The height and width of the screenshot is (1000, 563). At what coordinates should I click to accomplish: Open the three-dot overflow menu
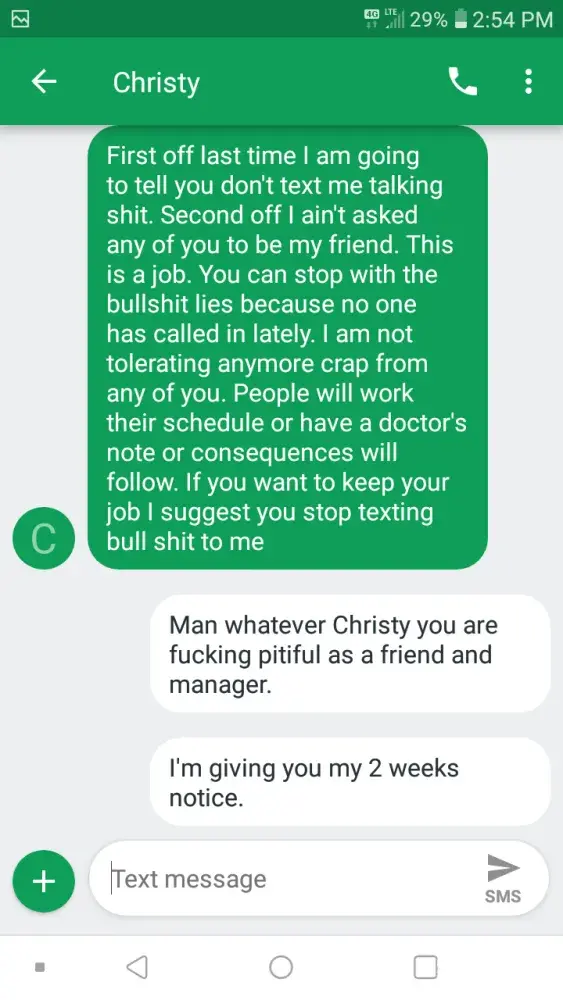pyautogui.click(x=528, y=82)
